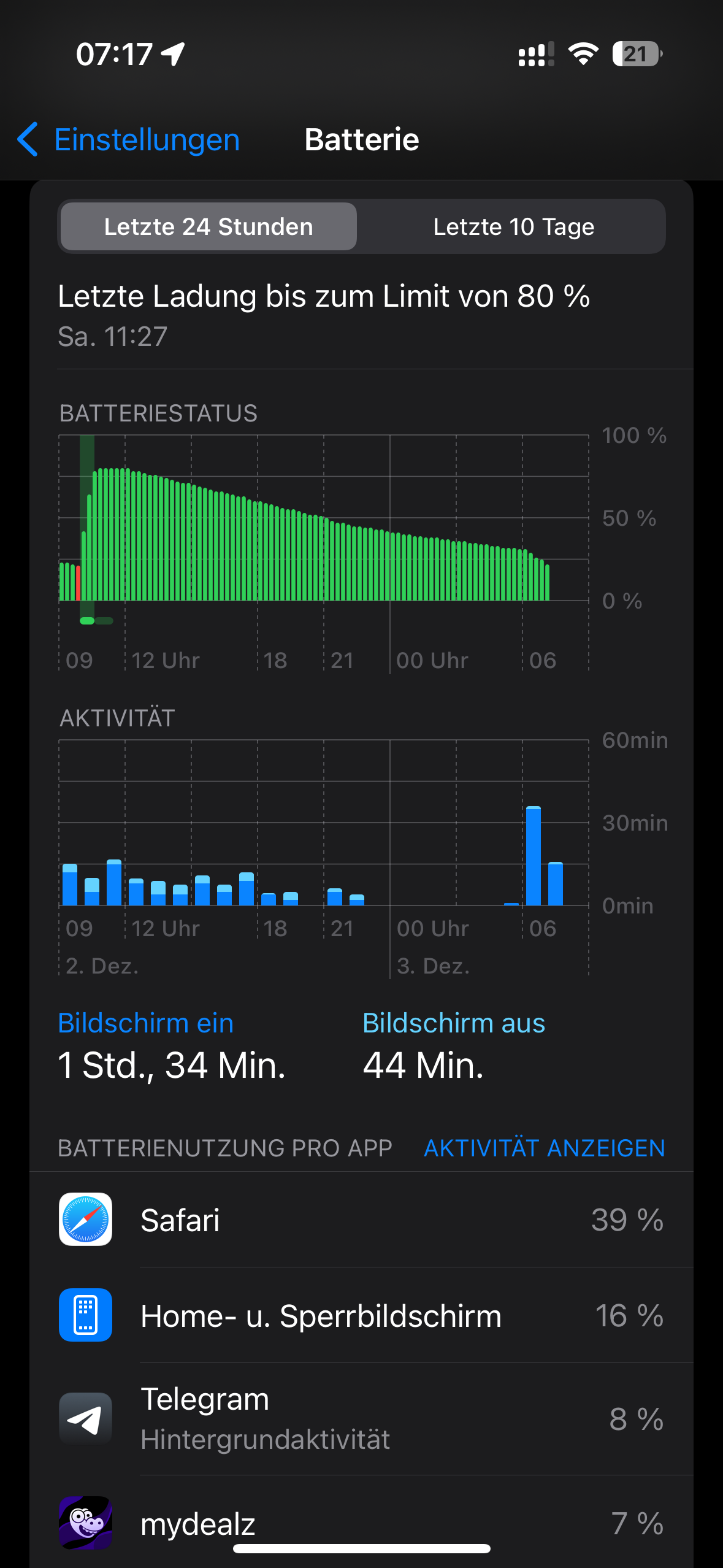
Task: Select the tallest activity bar near 06
Action: point(534,856)
